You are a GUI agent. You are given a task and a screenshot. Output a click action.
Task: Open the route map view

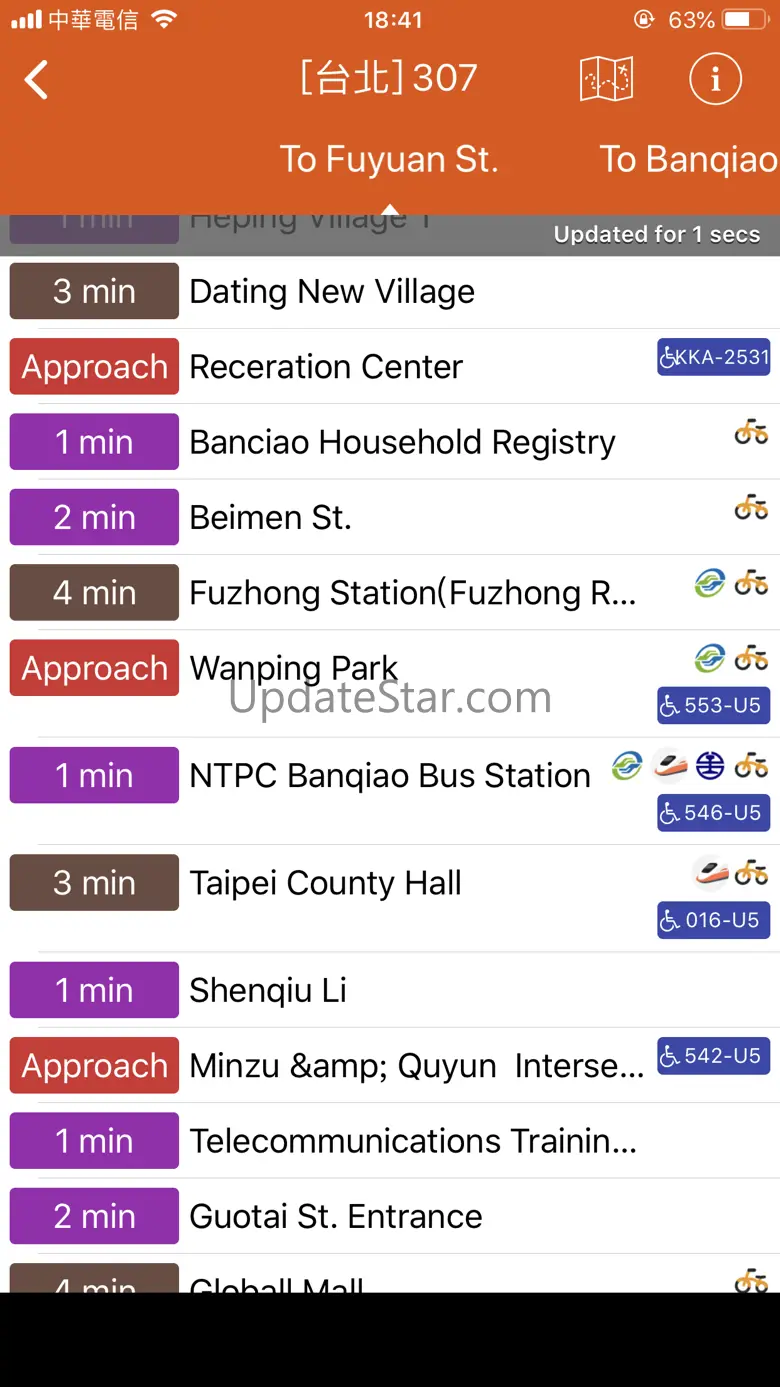(x=606, y=79)
